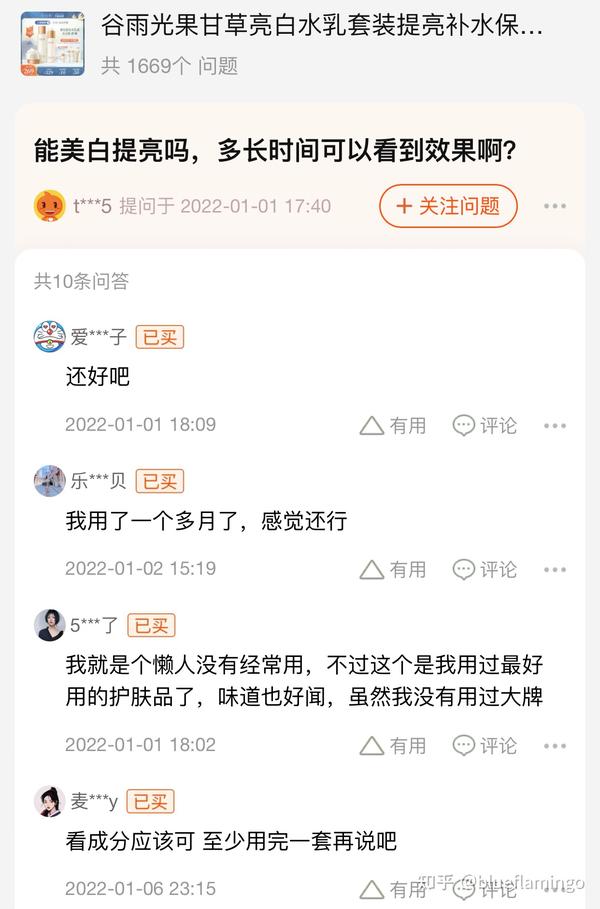
Task: Open more options on 乐***贝's answer
Action: [x=554, y=570]
